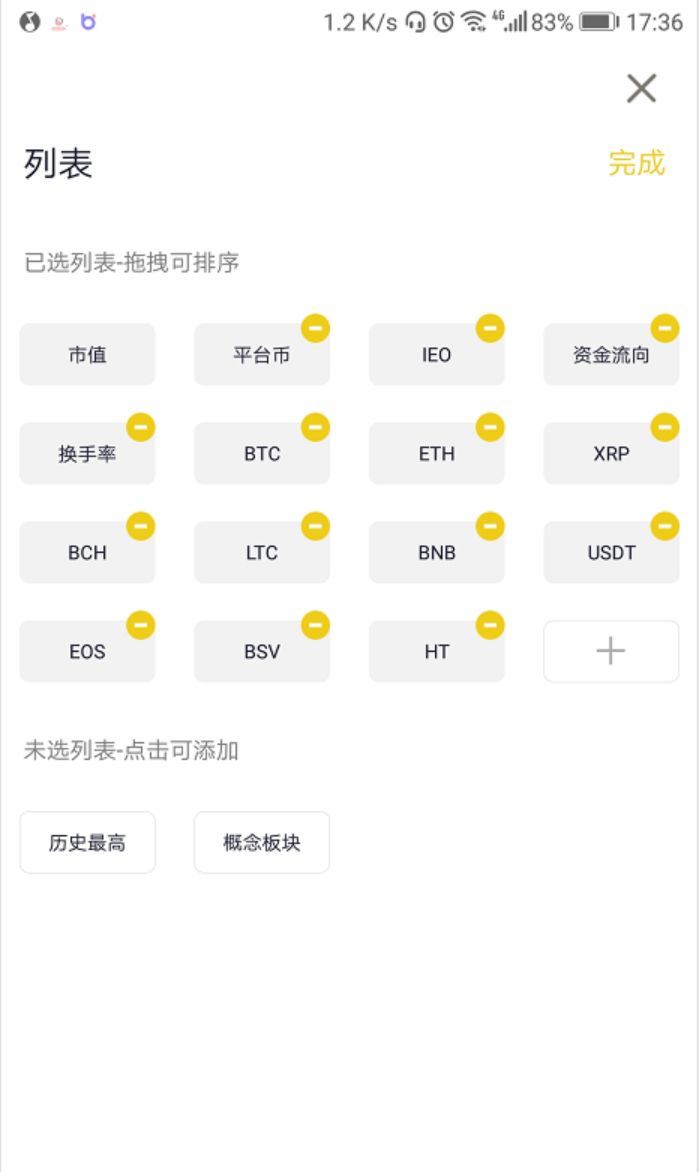Remove EOS via its minus badge
The width and height of the screenshot is (699, 1172).
coord(141,625)
